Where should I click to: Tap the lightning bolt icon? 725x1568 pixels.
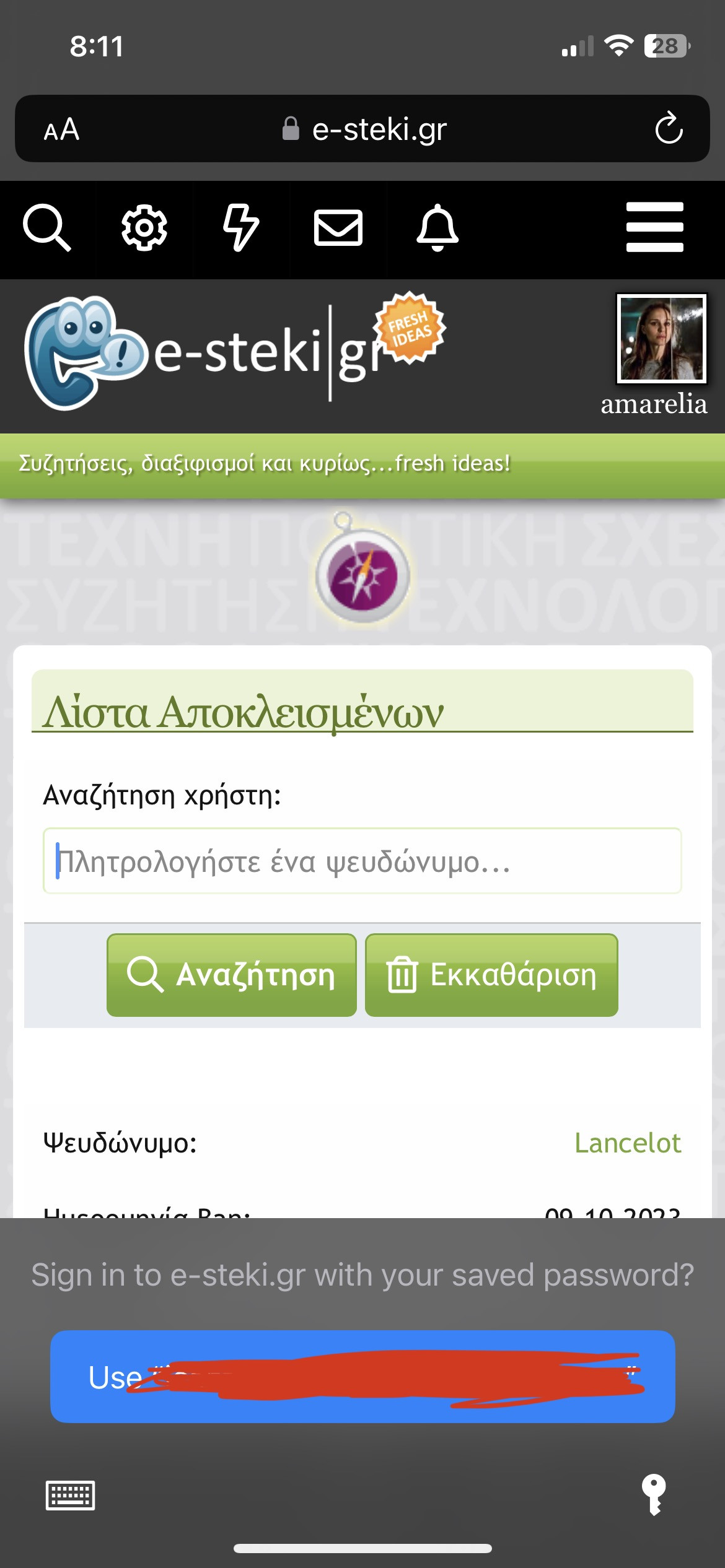(240, 228)
